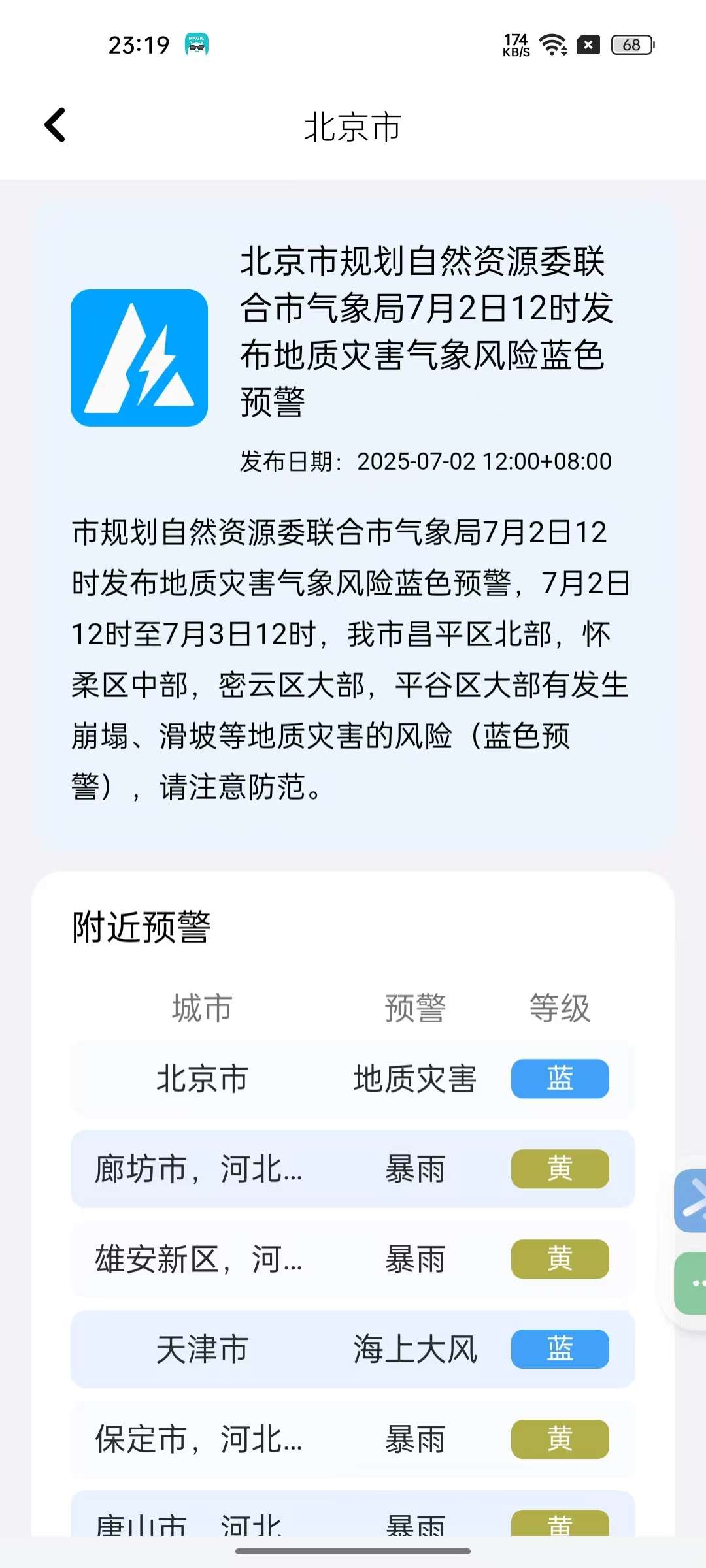Tap the green floating chat button
Viewport: 706px width, 1568px height.
pos(693,1283)
